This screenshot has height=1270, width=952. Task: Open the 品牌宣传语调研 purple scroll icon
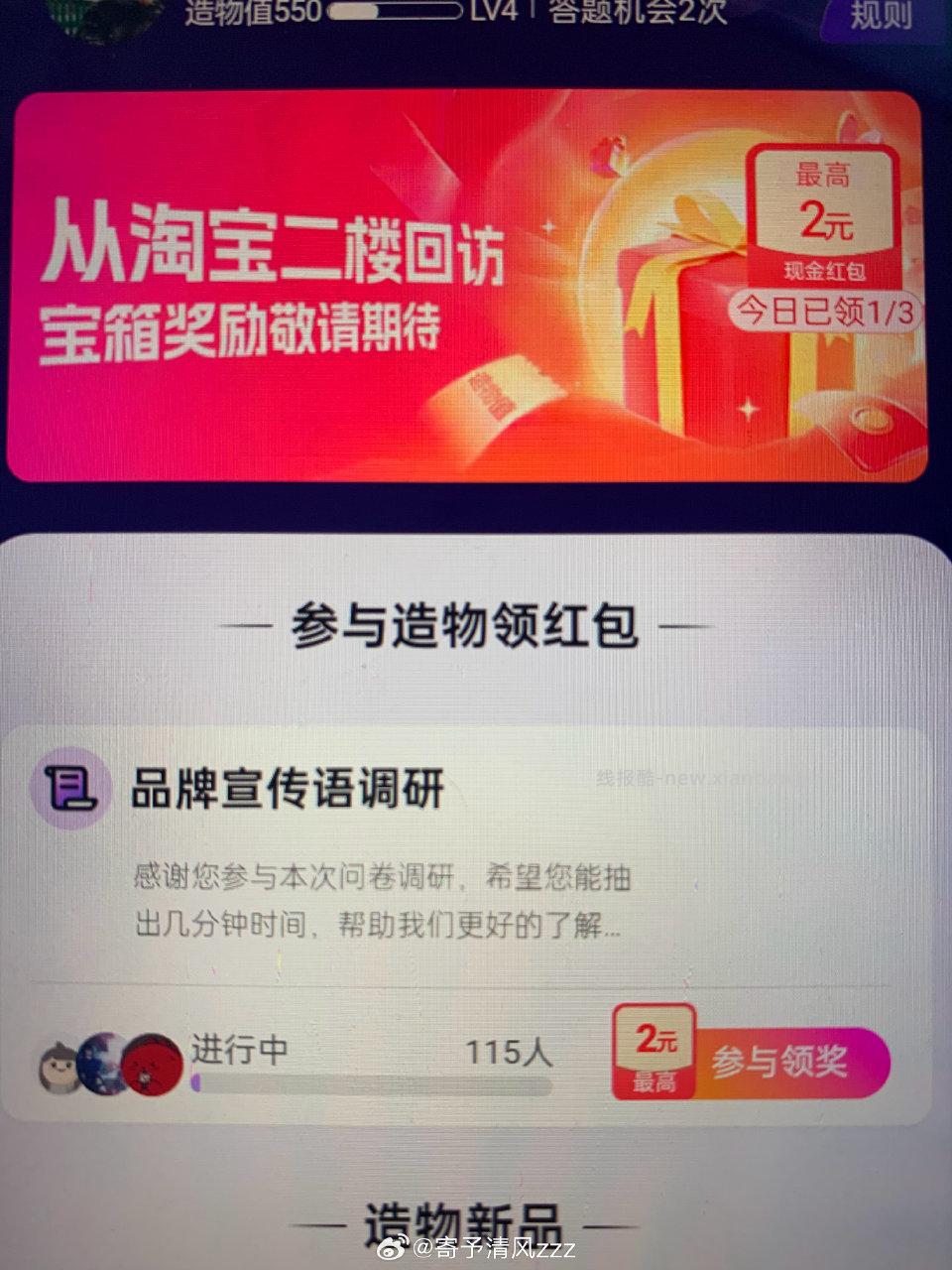[x=65, y=789]
